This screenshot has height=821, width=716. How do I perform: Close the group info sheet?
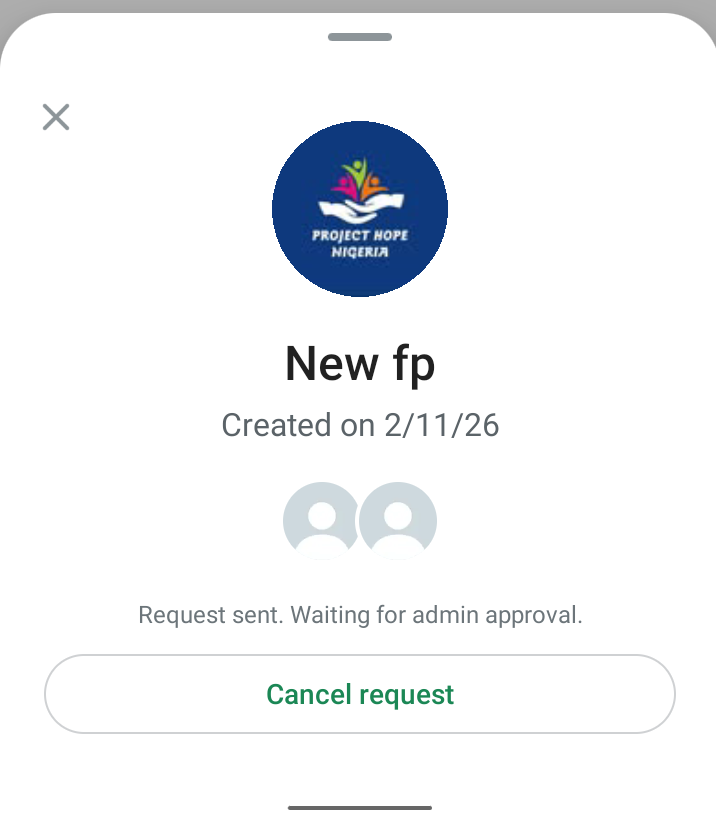click(56, 117)
